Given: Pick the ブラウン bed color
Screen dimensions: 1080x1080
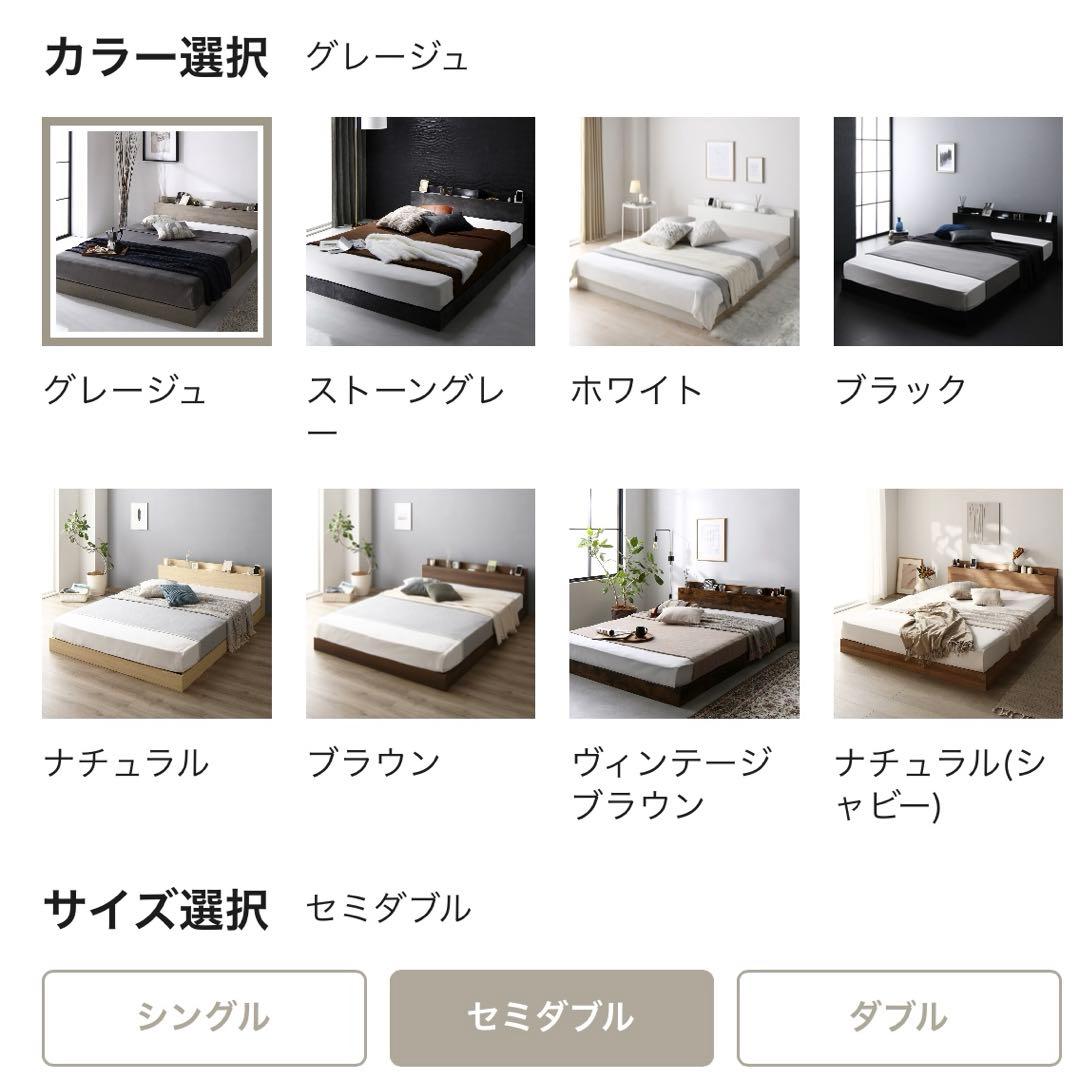Looking at the screenshot, I should click(420, 603).
